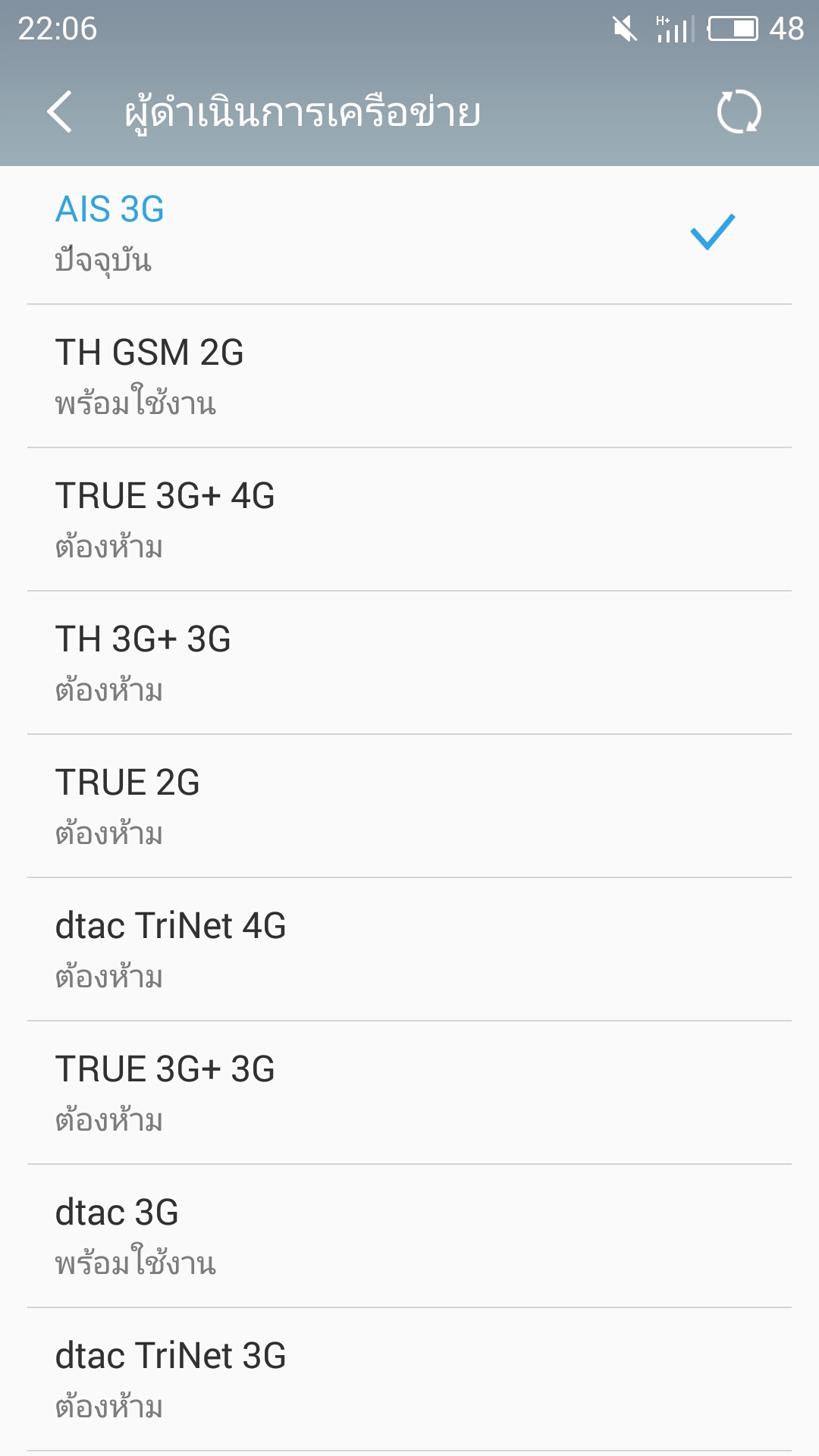Go back from network operators screen
The image size is (819, 1456).
tap(59, 112)
